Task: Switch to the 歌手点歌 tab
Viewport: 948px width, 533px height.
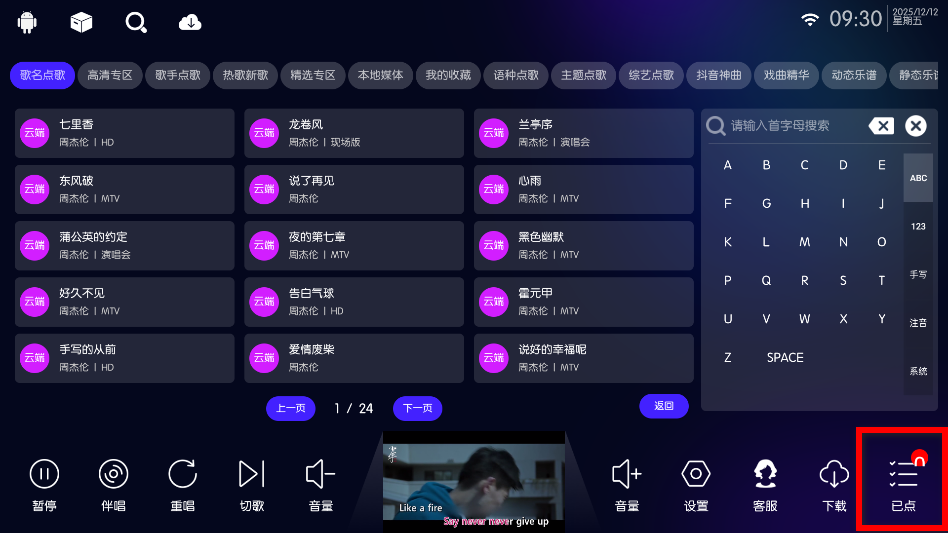Action: (178, 75)
